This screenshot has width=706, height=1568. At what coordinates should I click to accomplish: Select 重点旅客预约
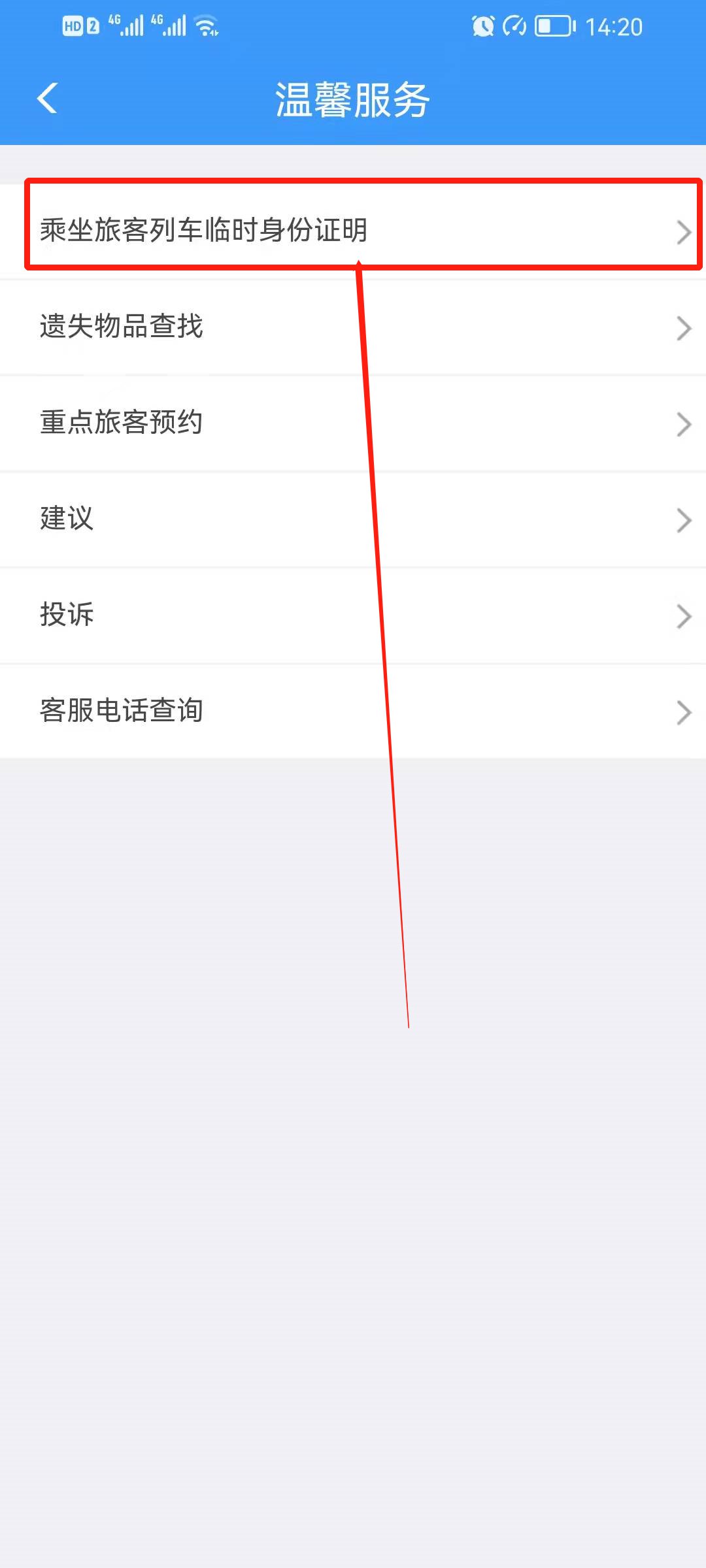[x=353, y=422]
